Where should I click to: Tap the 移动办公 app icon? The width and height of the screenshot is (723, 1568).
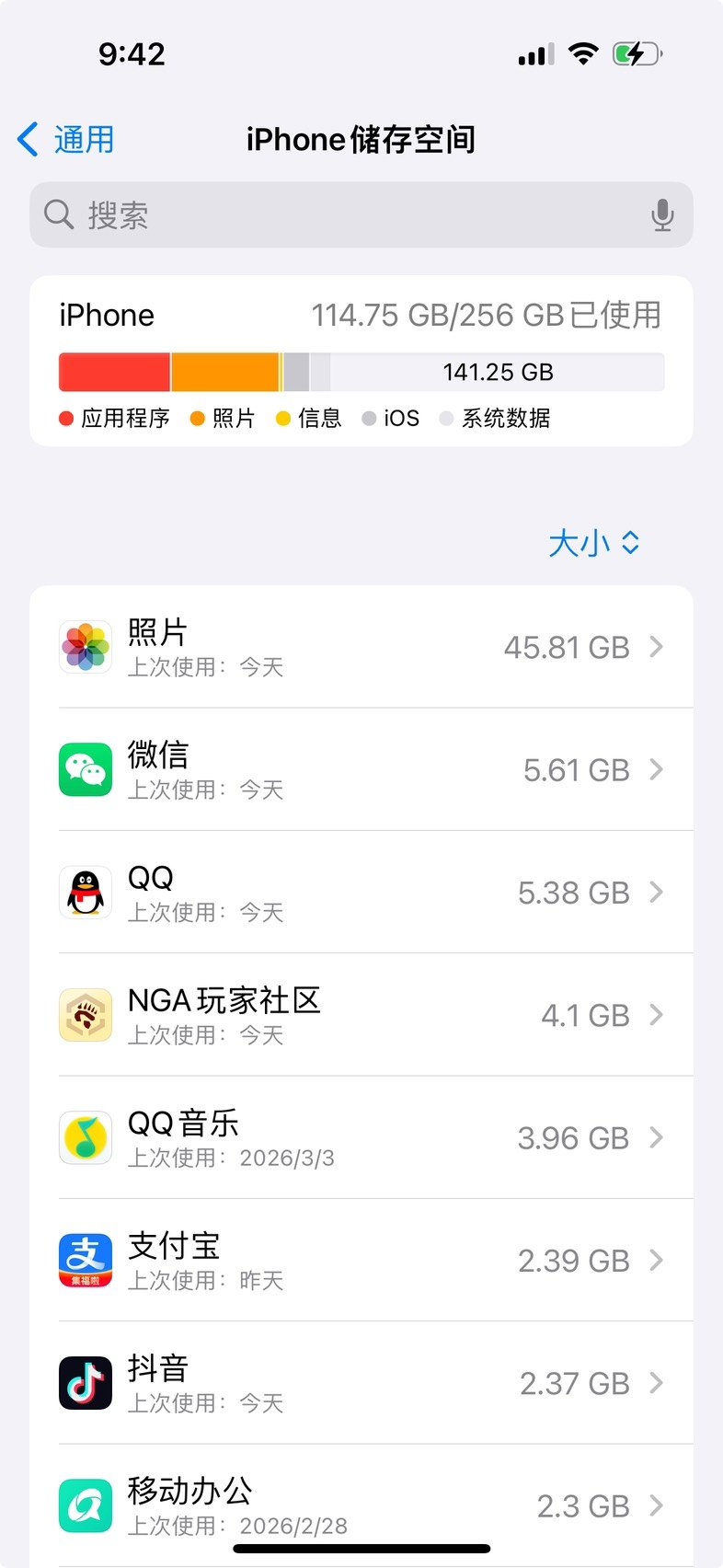click(x=85, y=1504)
